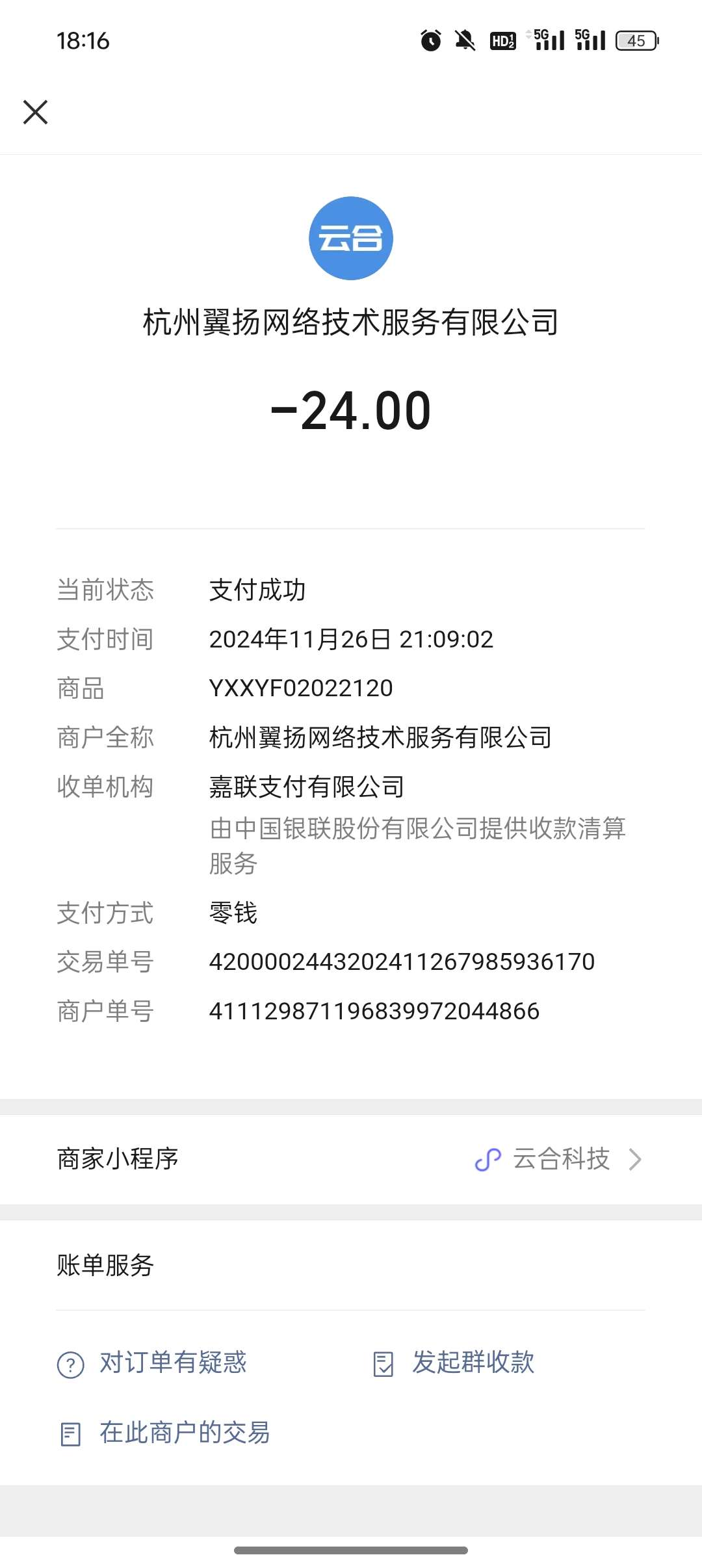Close the payment detail page

(35, 112)
